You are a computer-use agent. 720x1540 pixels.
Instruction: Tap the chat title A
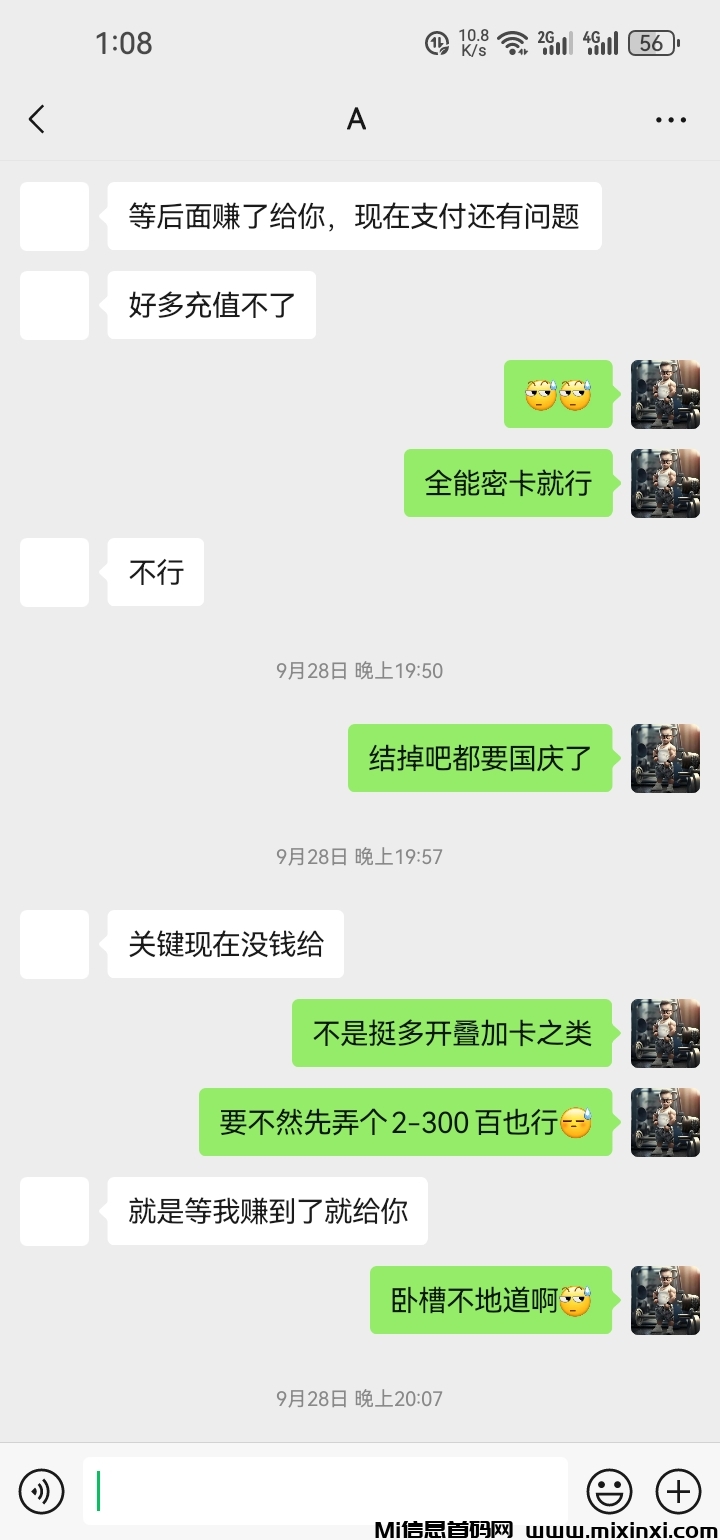[355, 118]
